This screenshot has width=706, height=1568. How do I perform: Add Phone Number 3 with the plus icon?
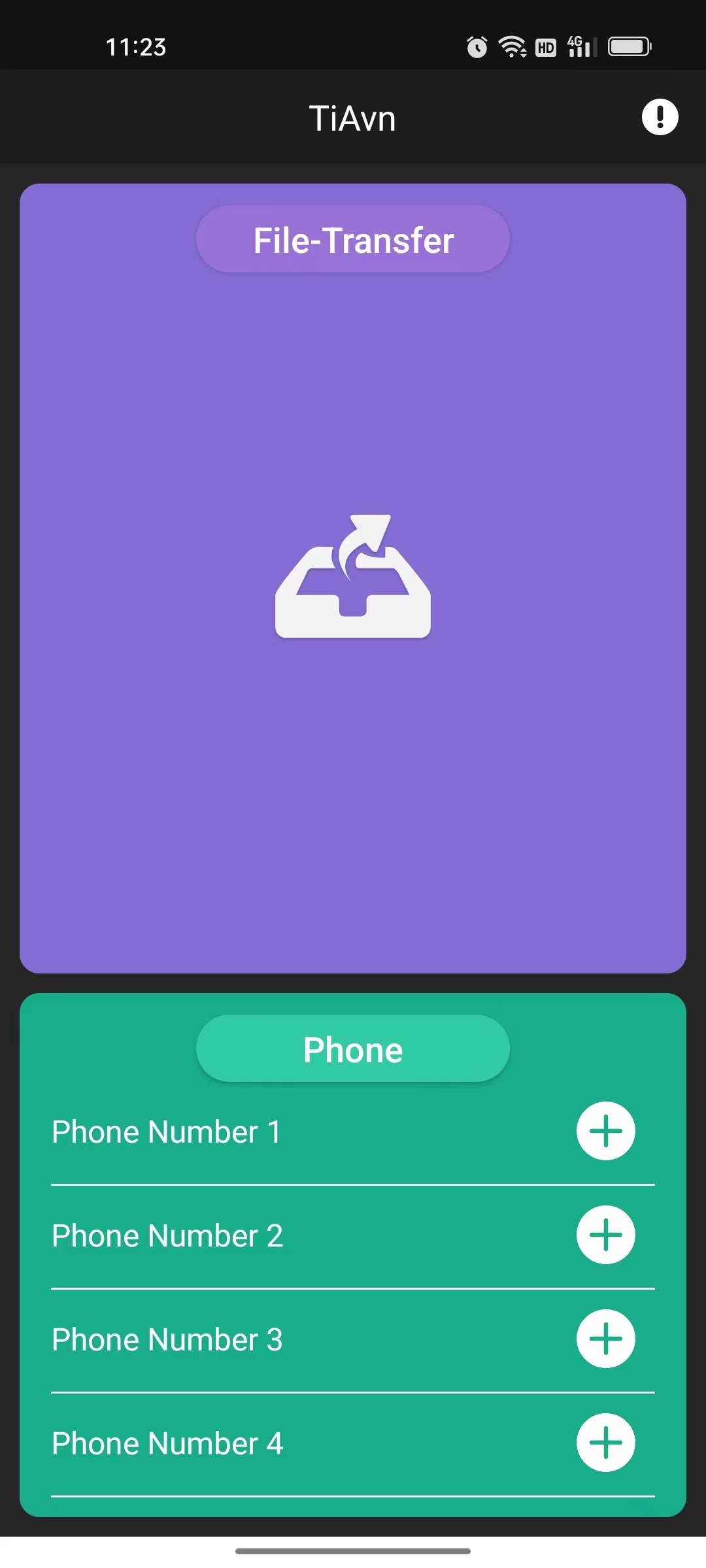[x=605, y=1339]
